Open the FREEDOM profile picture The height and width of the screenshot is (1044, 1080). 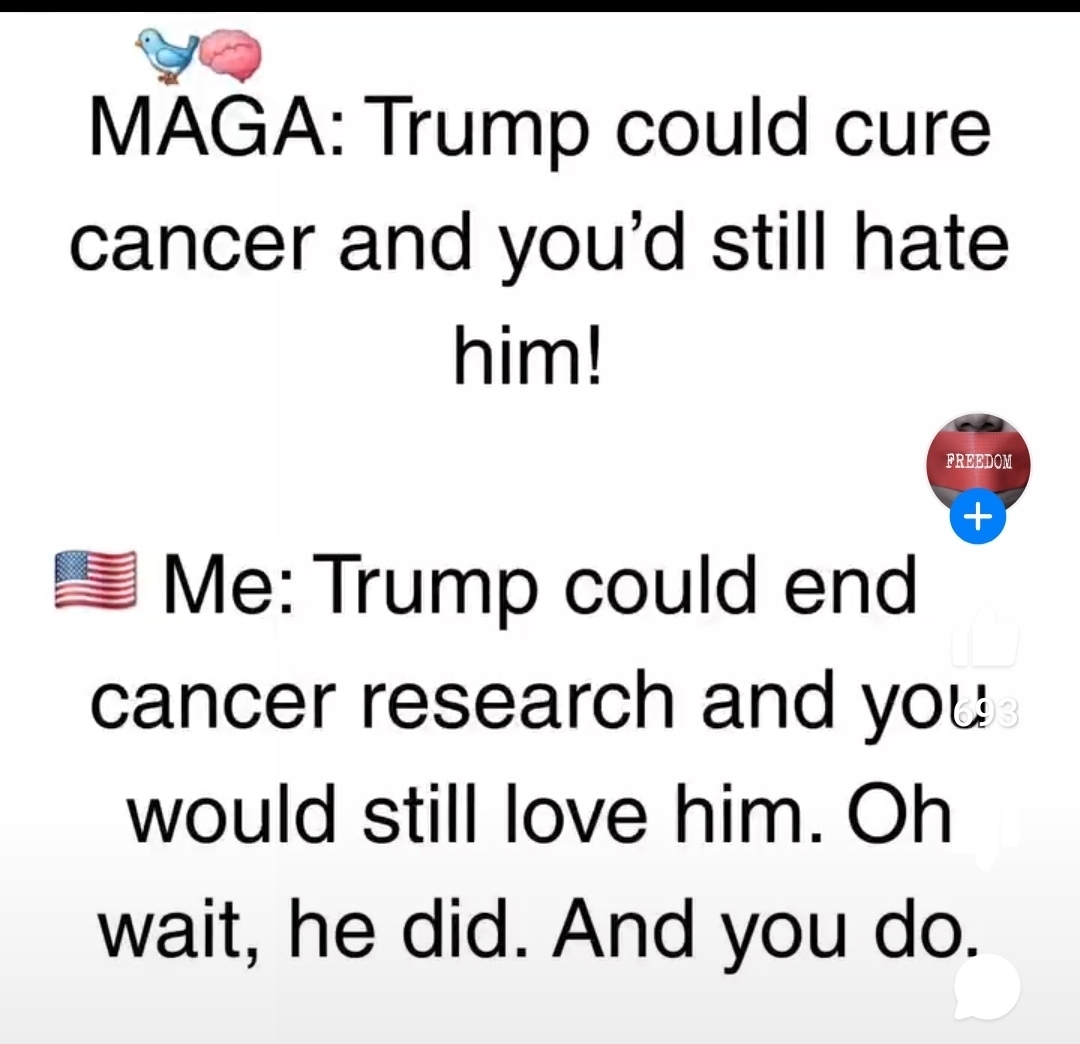tap(979, 462)
